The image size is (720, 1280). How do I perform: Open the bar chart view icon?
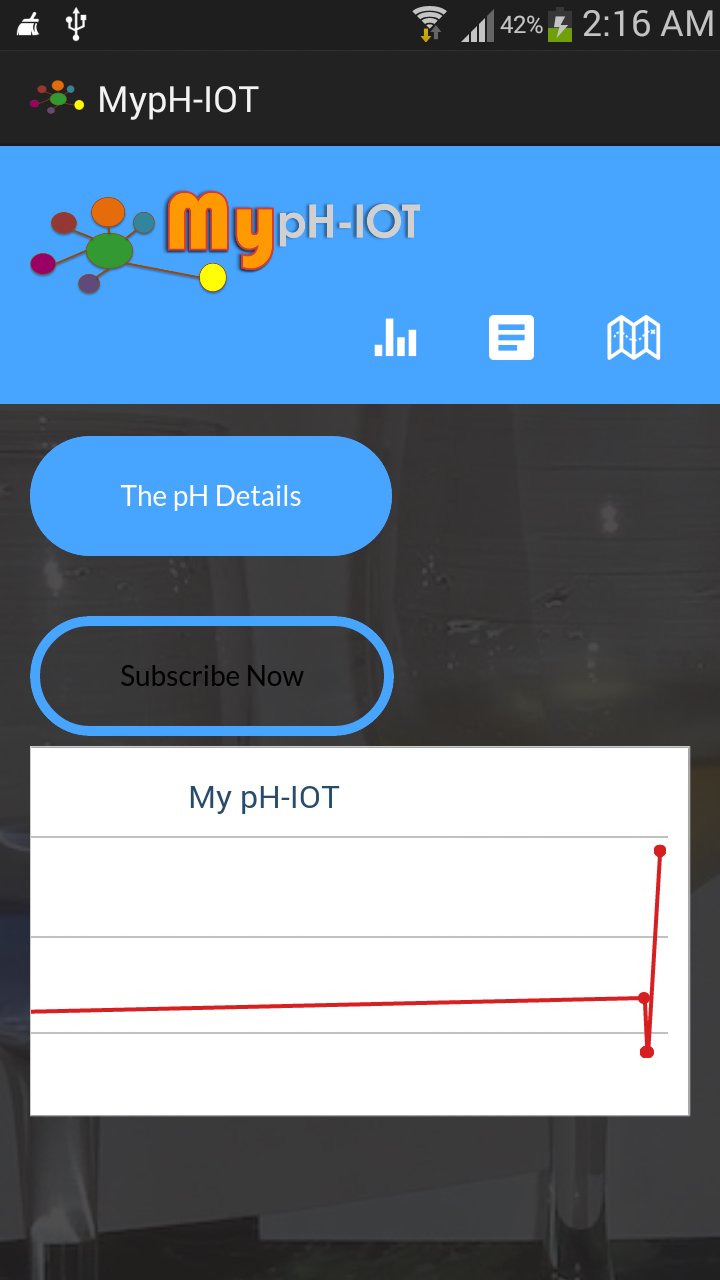pyautogui.click(x=395, y=339)
